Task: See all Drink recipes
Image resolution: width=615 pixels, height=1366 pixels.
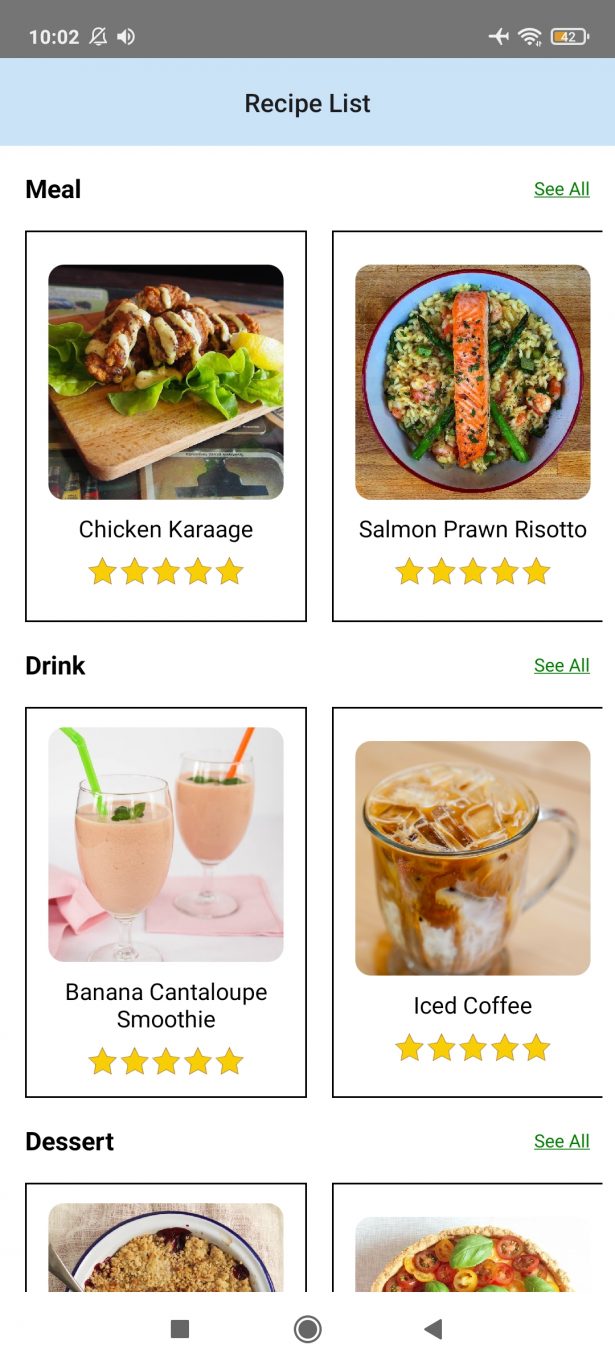Action: (561, 665)
